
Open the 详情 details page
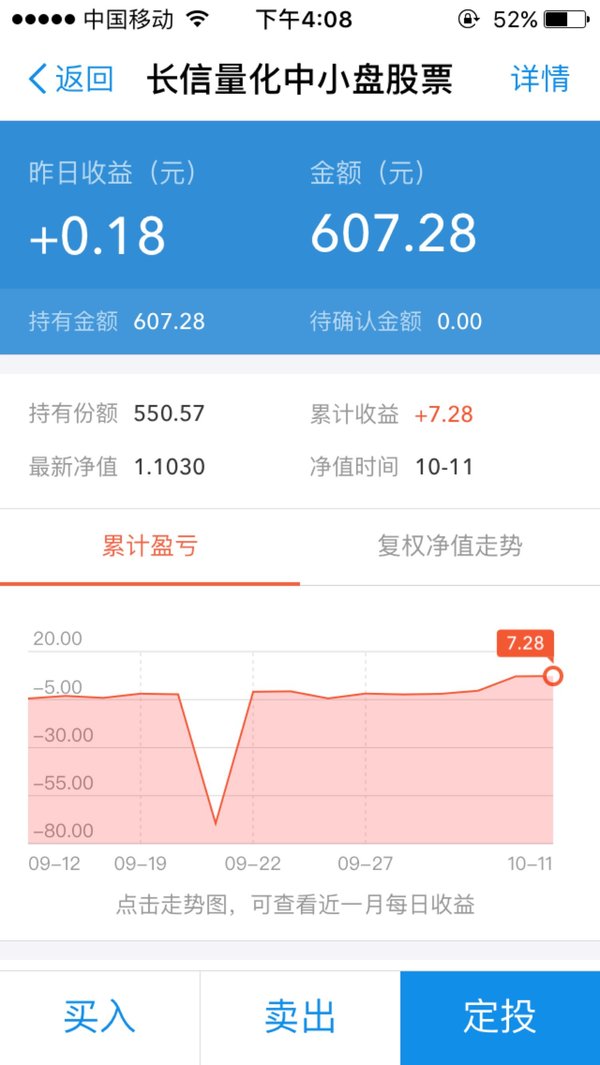click(x=540, y=79)
